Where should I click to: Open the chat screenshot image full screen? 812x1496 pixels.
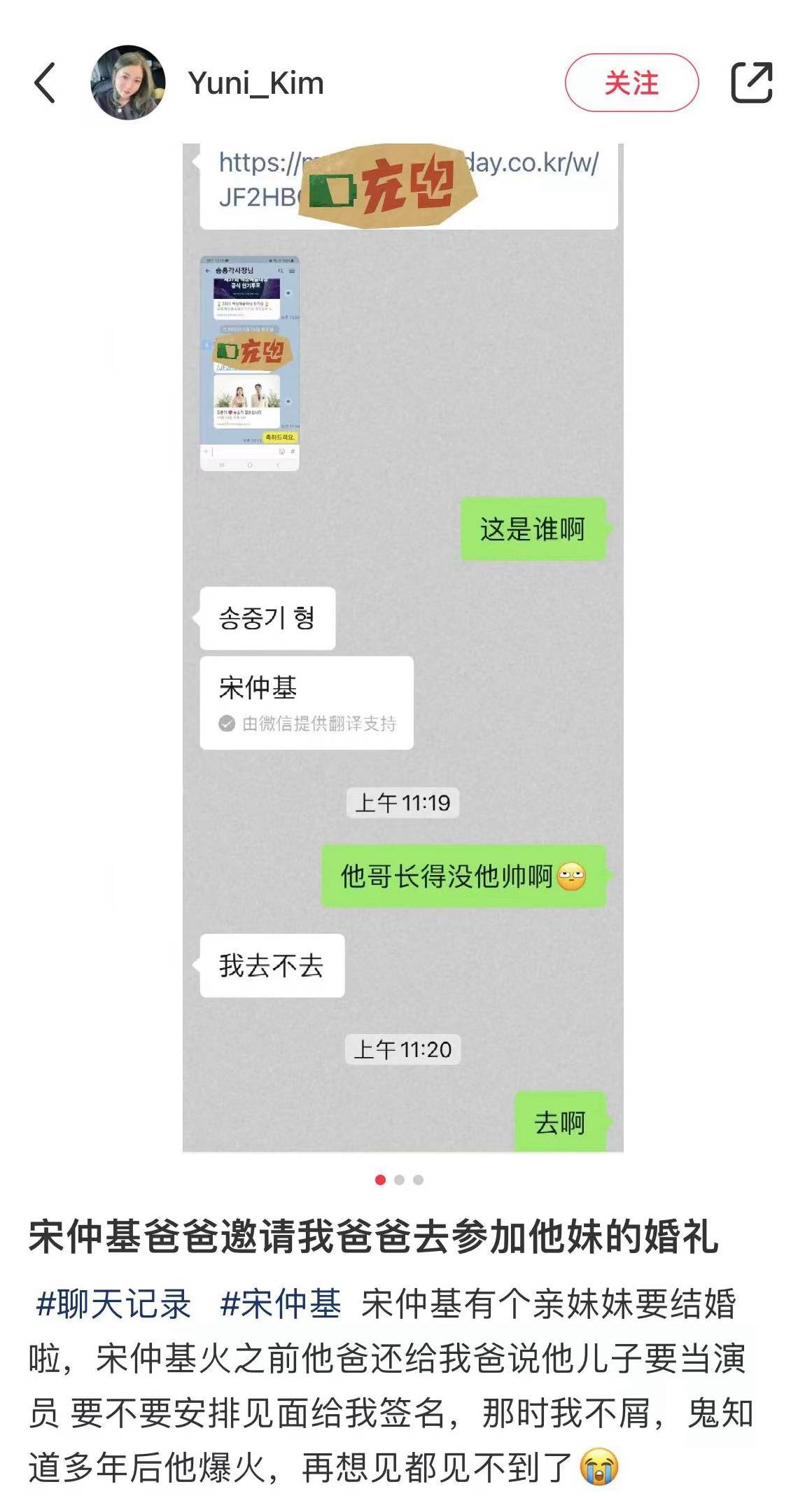(x=402, y=648)
